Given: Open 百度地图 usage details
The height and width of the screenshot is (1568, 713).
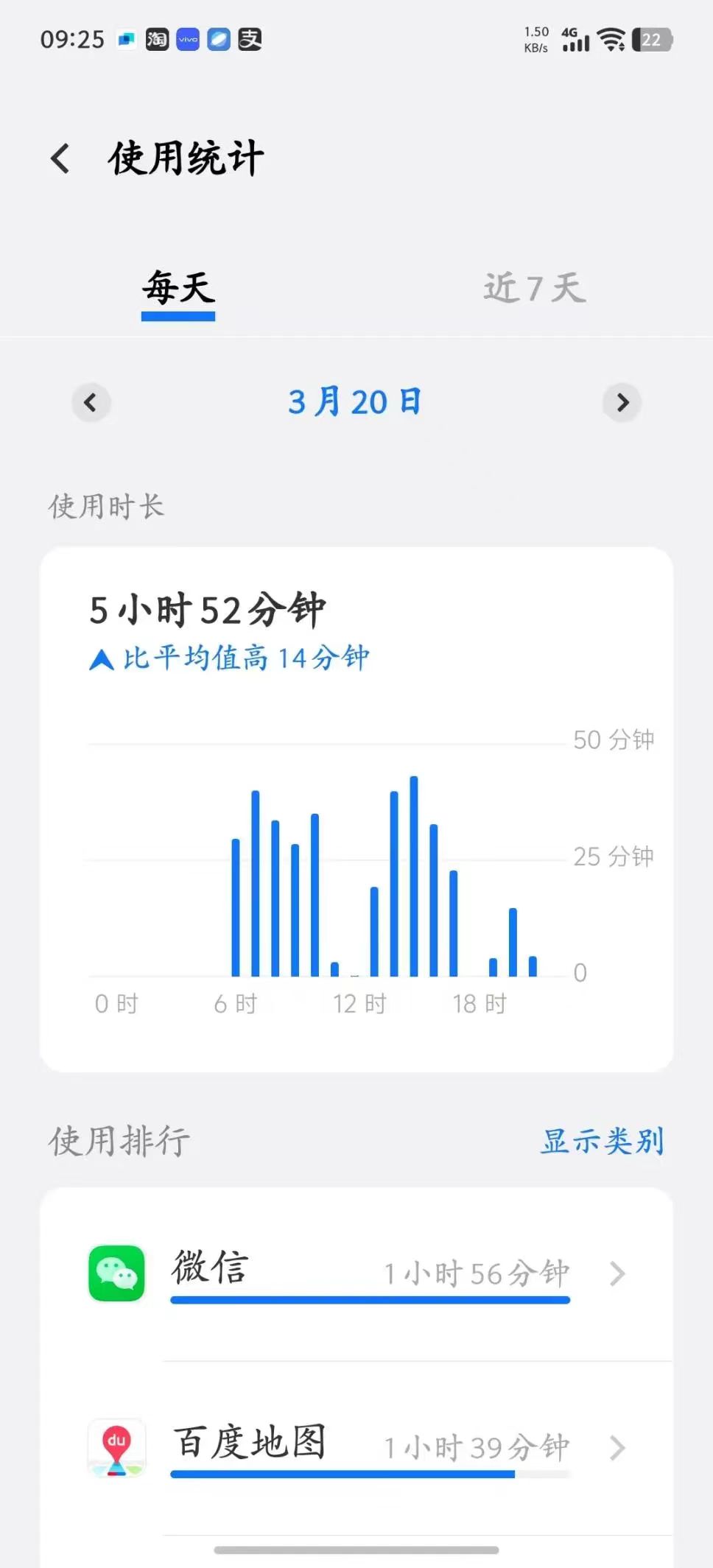Looking at the screenshot, I should (368, 1448).
